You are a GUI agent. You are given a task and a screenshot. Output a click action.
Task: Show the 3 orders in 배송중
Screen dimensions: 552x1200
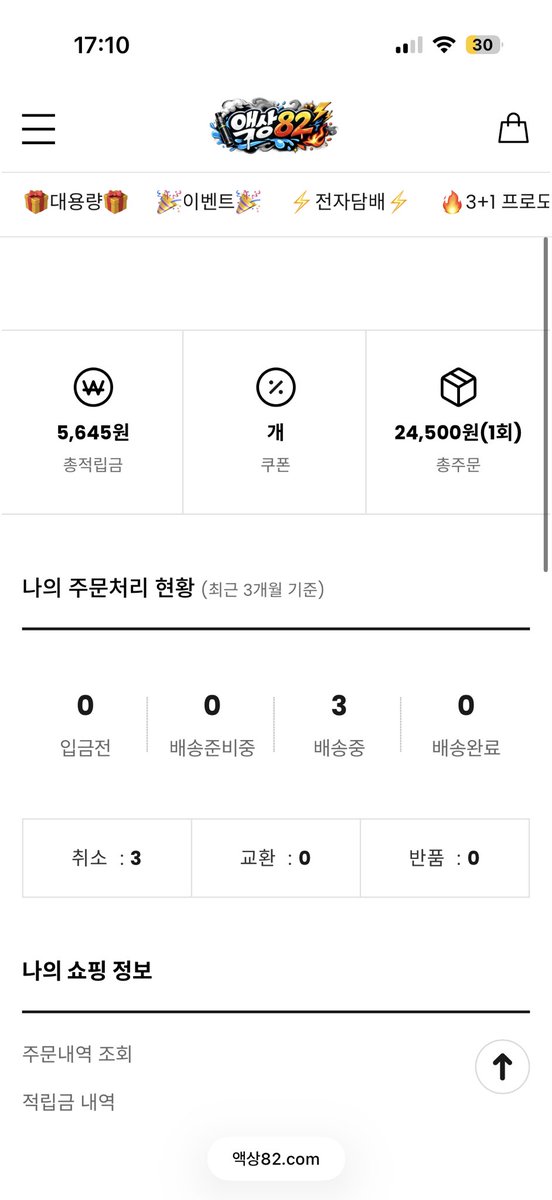pyautogui.click(x=339, y=725)
